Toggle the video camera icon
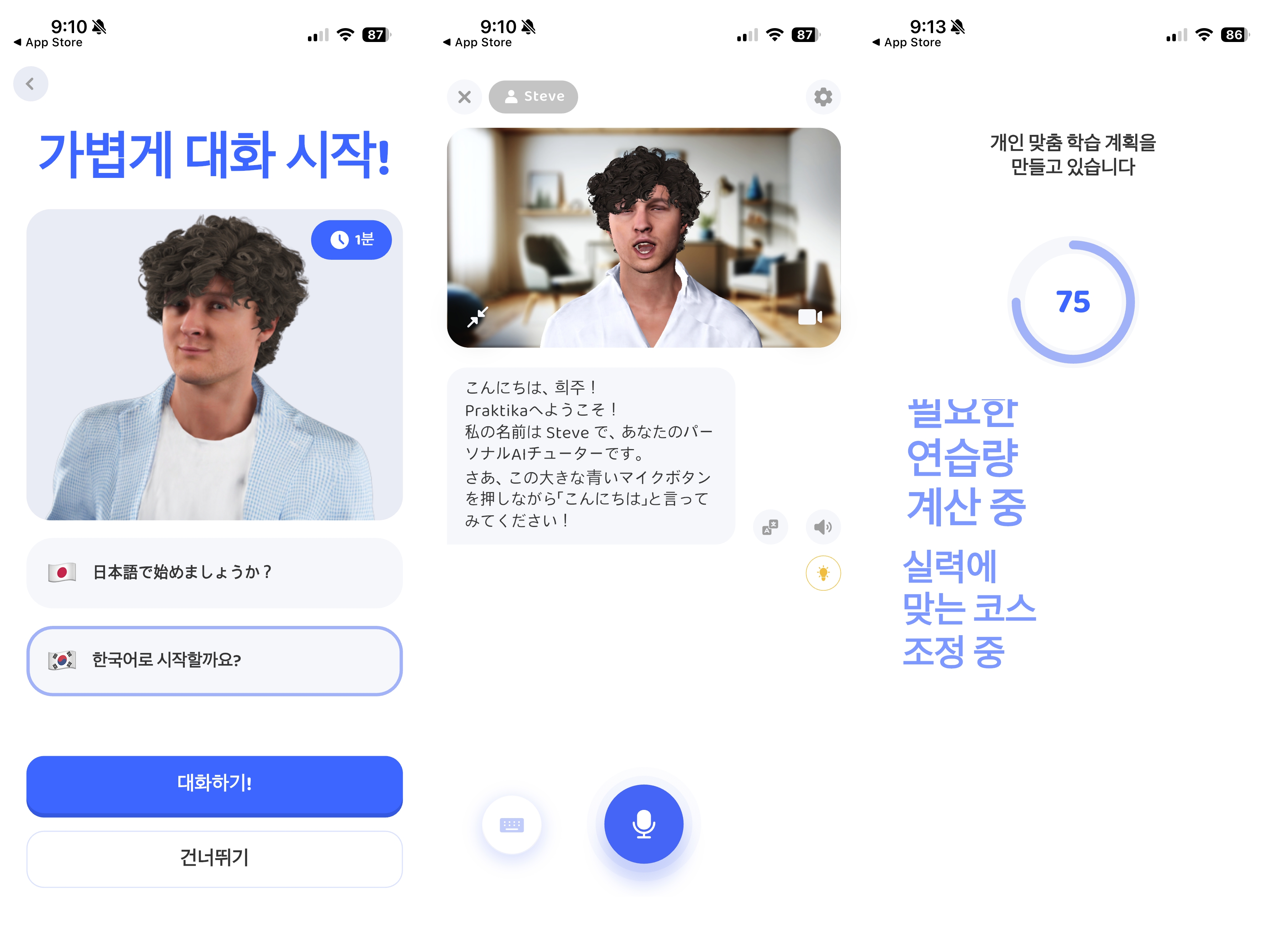The width and height of the screenshot is (1288, 933). [x=809, y=317]
